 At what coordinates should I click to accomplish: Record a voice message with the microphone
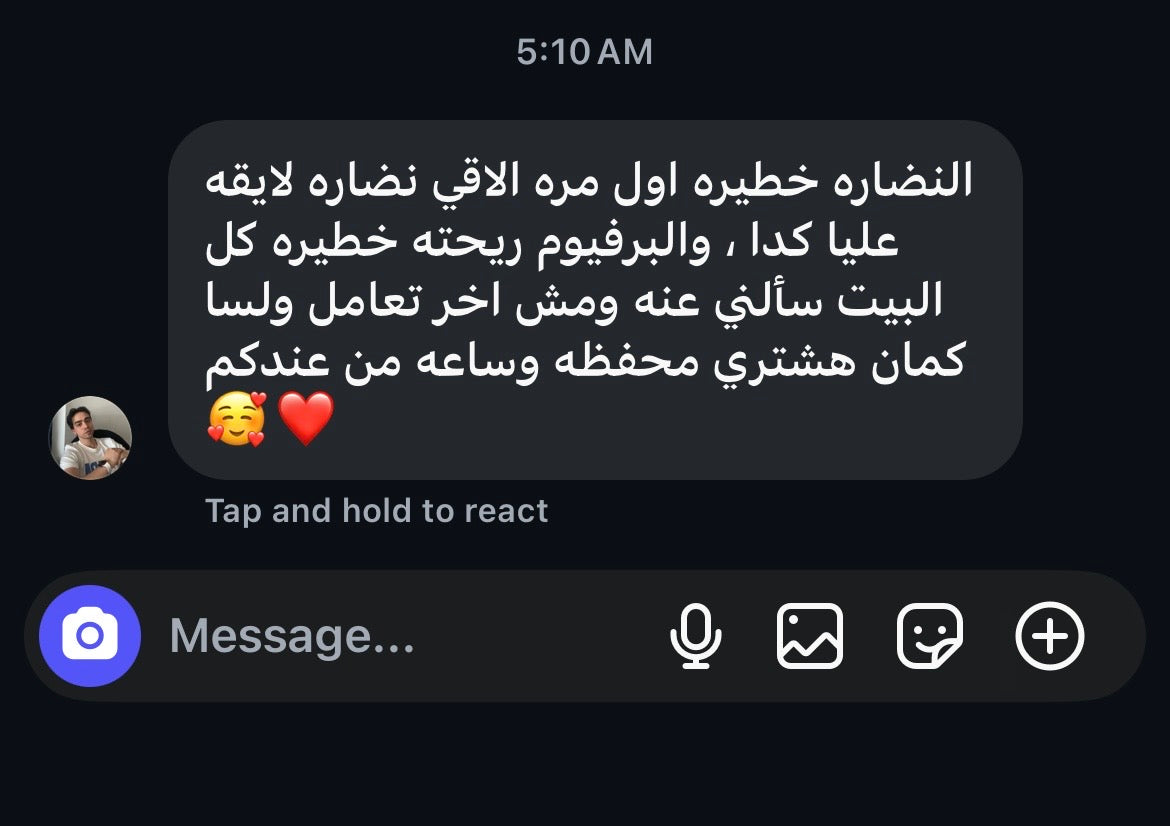[x=695, y=636]
